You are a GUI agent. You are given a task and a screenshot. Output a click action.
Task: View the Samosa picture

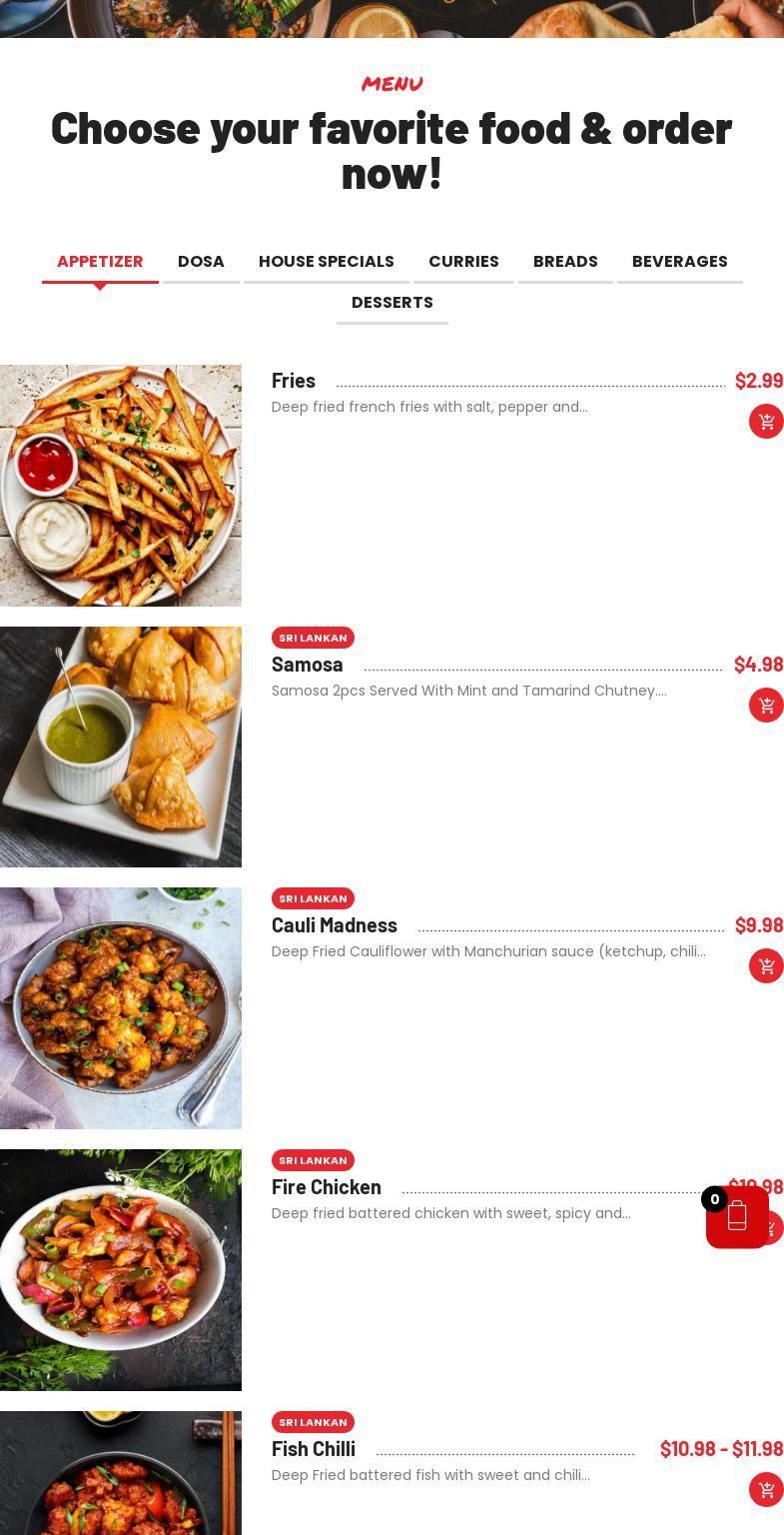121,747
